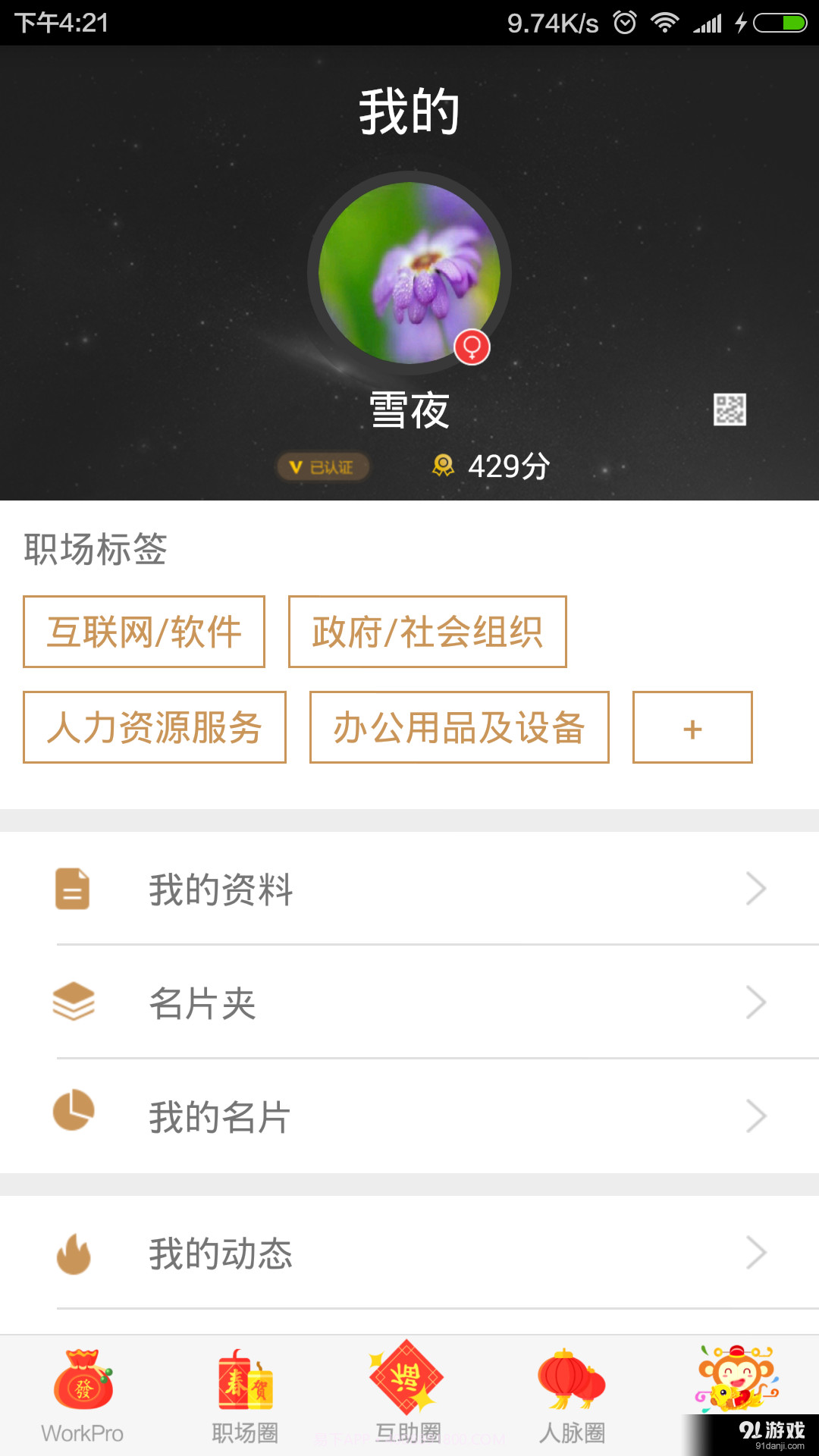Toggle the 人力资源服务 workplace tag
Image resolution: width=819 pixels, height=1456 pixels.
[x=155, y=727]
